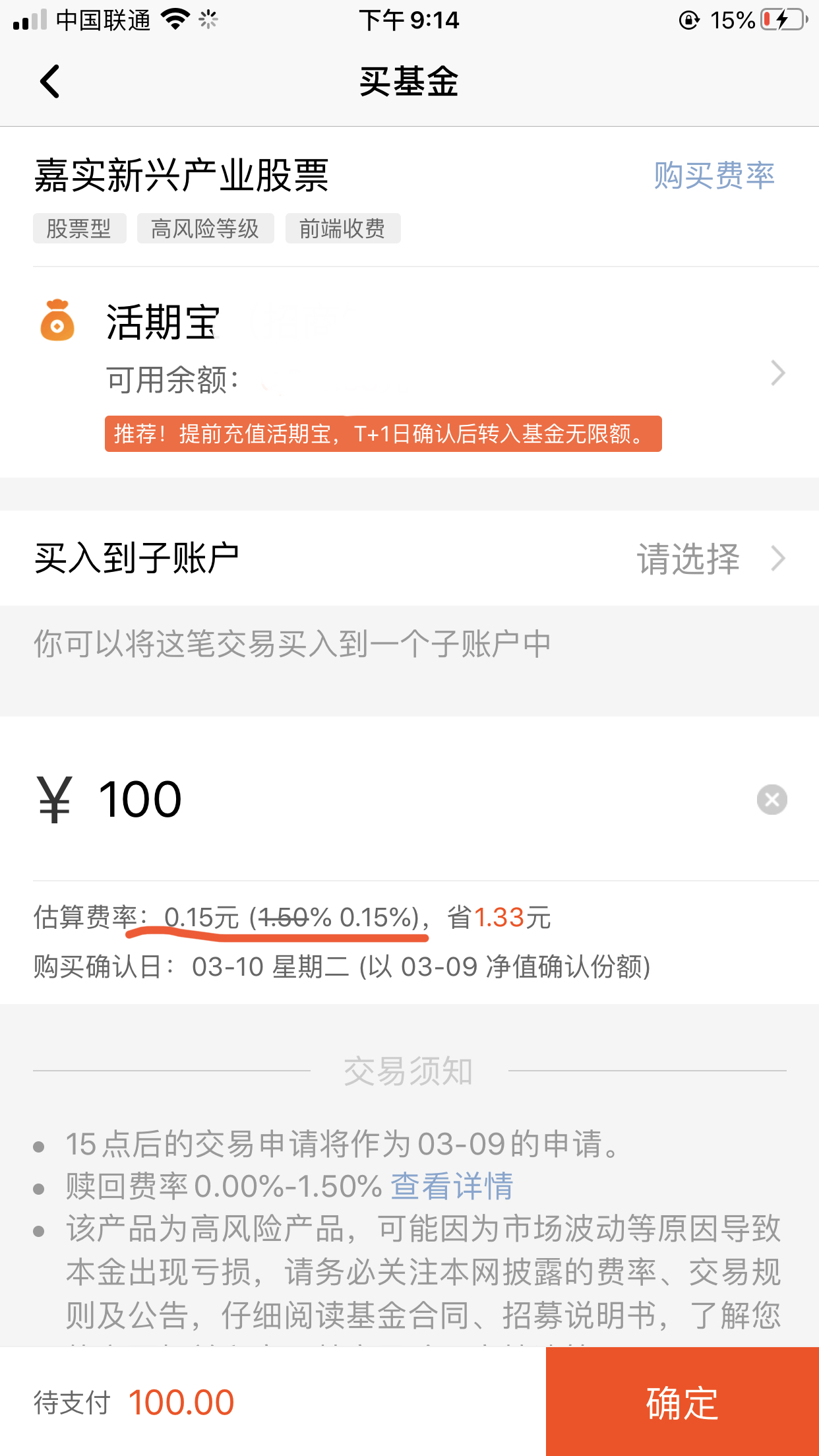Tap the cellular signal icon
This screenshot has width=819, height=1456.
[x=29, y=18]
